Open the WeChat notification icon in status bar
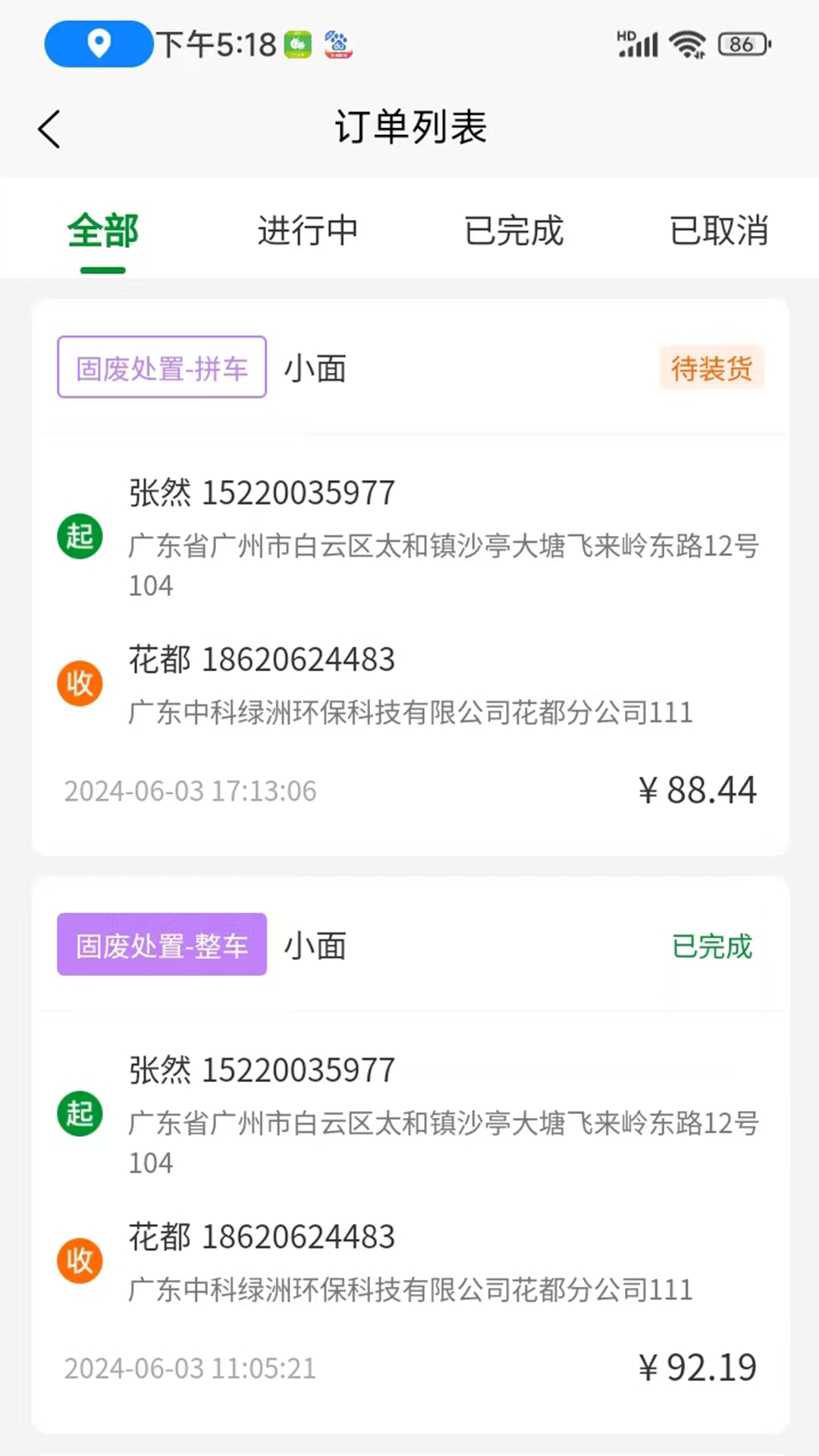Image resolution: width=819 pixels, height=1456 pixels. 296,44
